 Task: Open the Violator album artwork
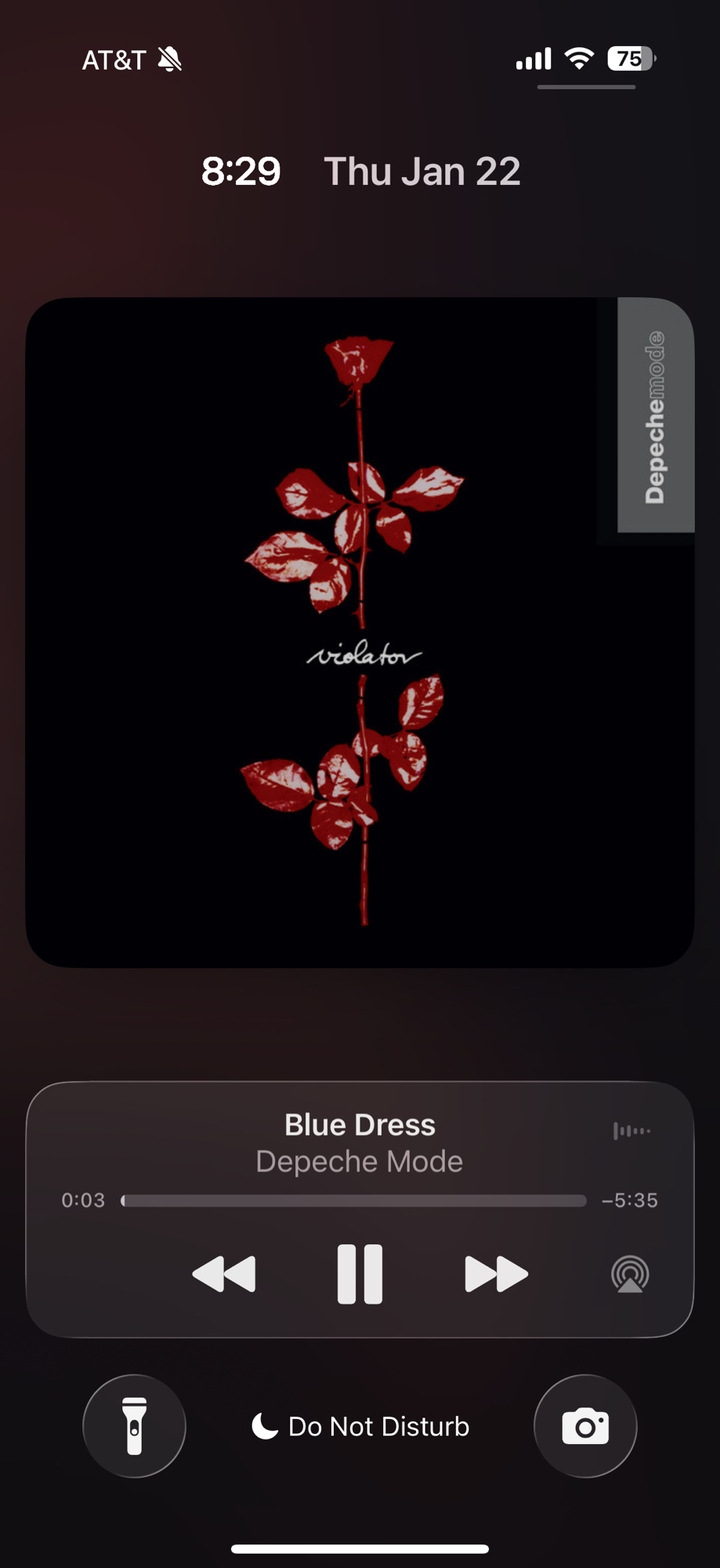pos(360,632)
